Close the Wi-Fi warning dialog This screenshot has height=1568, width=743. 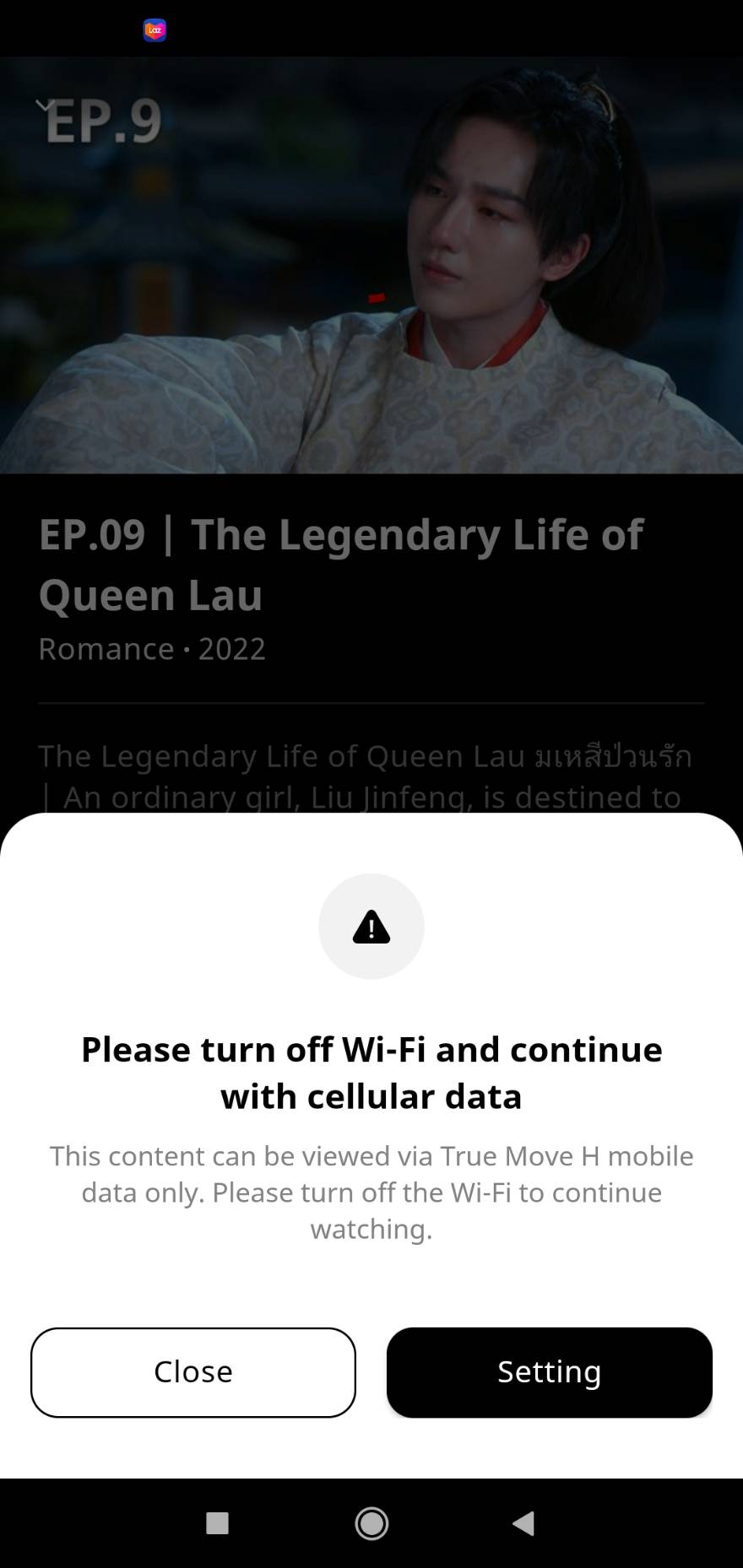coord(193,1372)
